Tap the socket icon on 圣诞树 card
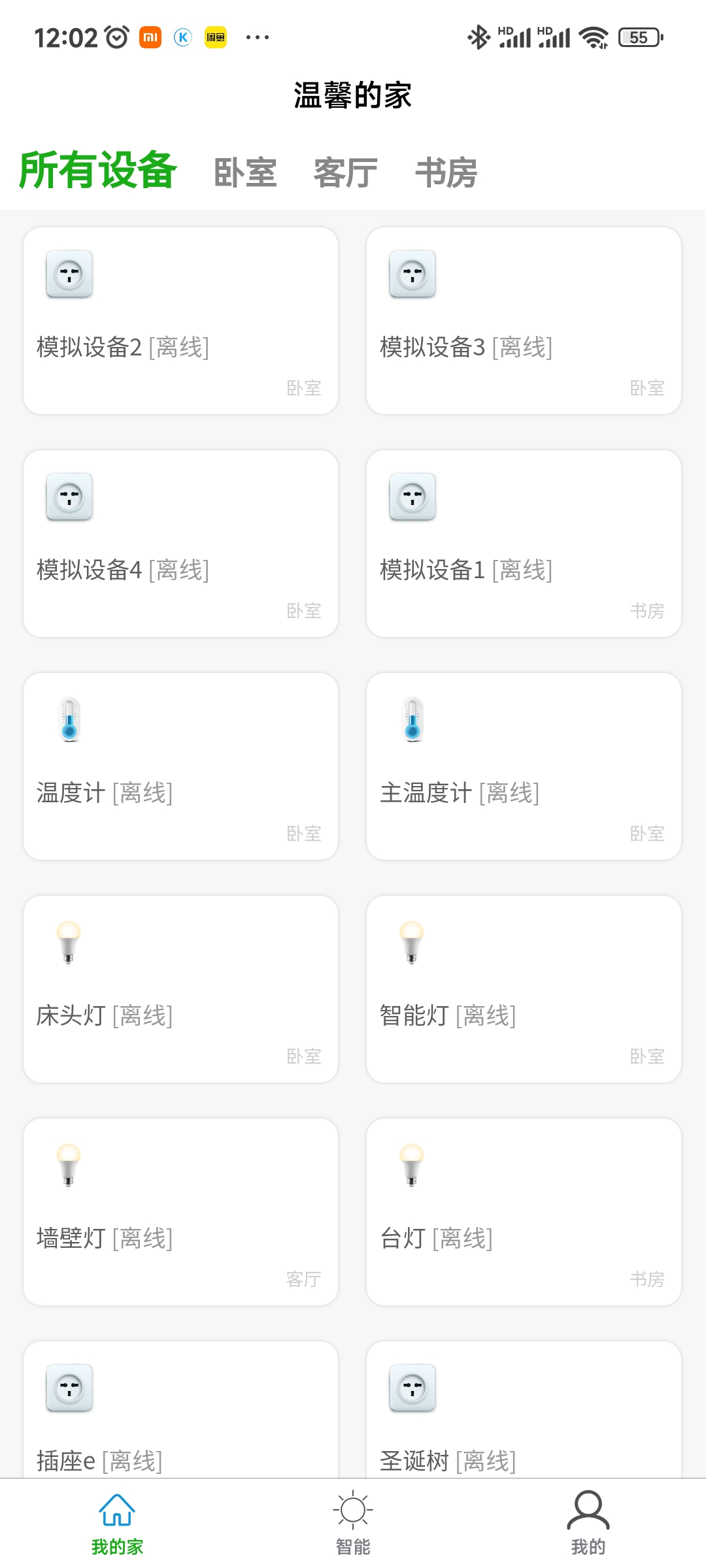This screenshot has height=1568, width=706. pyautogui.click(x=411, y=1388)
